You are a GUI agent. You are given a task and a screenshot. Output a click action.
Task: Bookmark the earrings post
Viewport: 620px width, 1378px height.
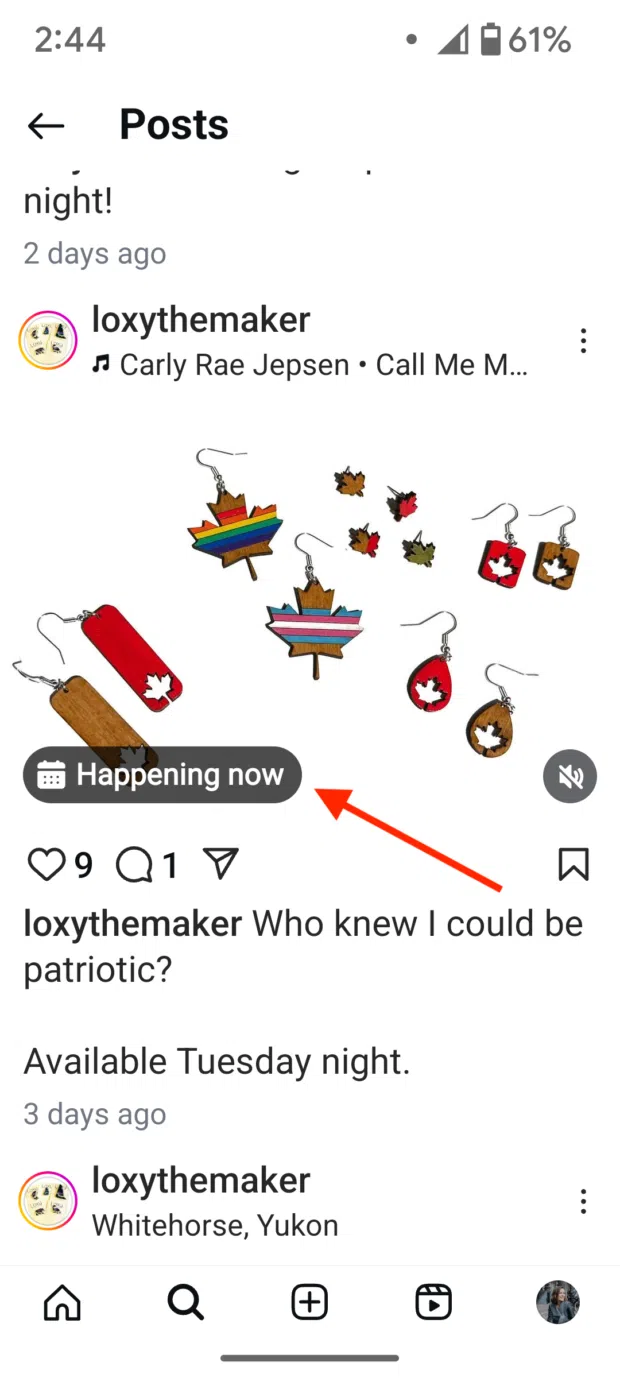(x=573, y=864)
